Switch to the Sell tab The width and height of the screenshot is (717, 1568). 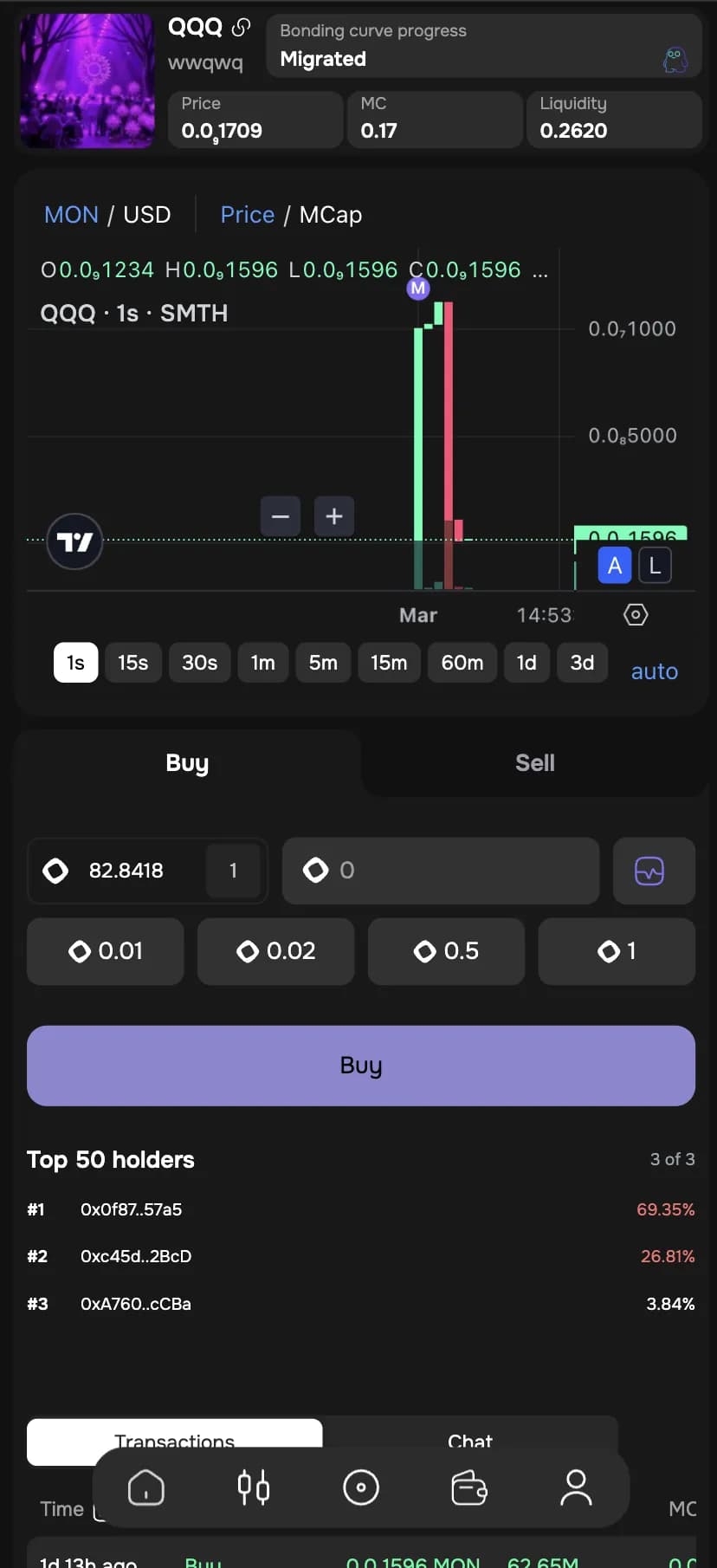(534, 762)
